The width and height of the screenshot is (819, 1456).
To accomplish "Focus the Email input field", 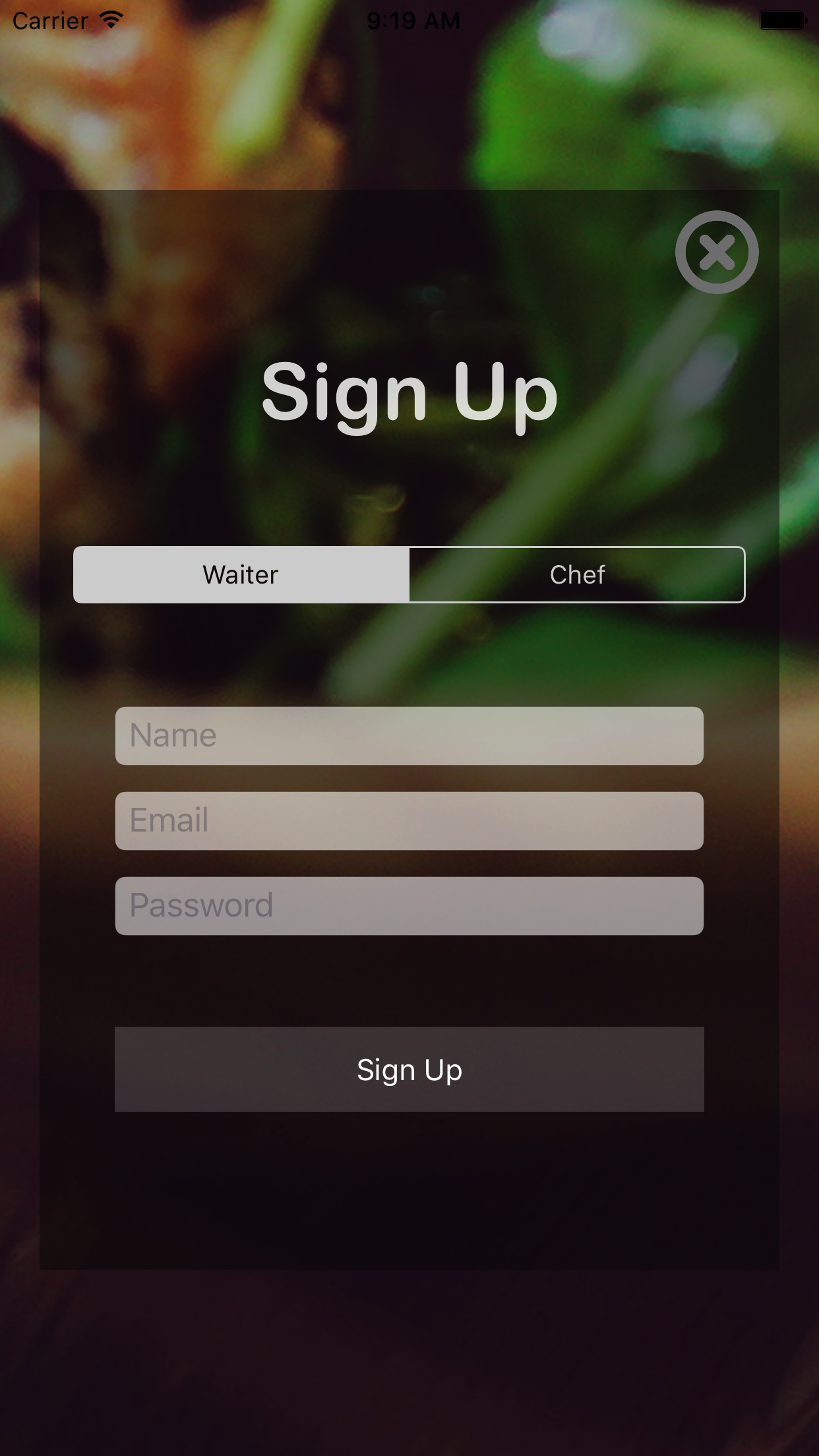I will pyautogui.click(x=409, y=821).
